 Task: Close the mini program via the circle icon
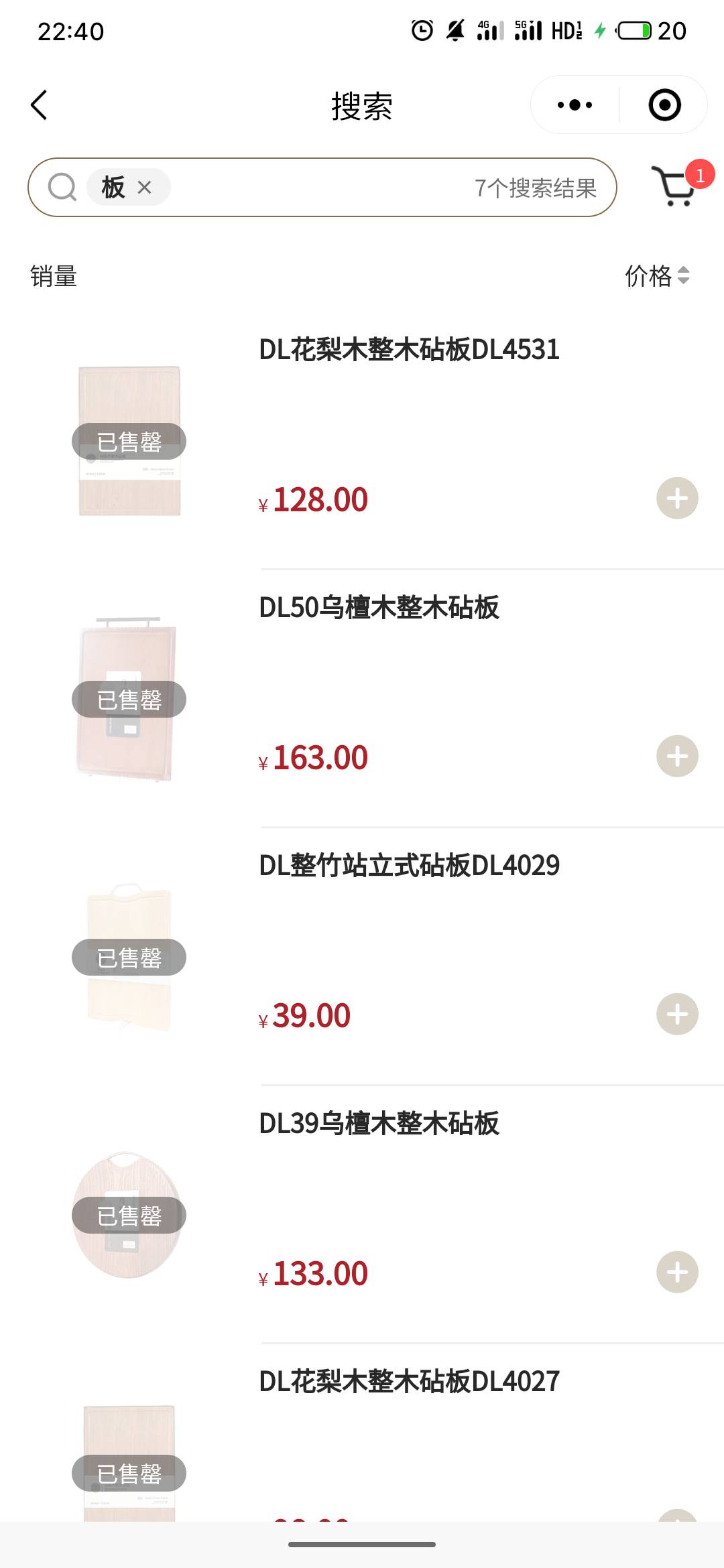[x=664, y=105]
